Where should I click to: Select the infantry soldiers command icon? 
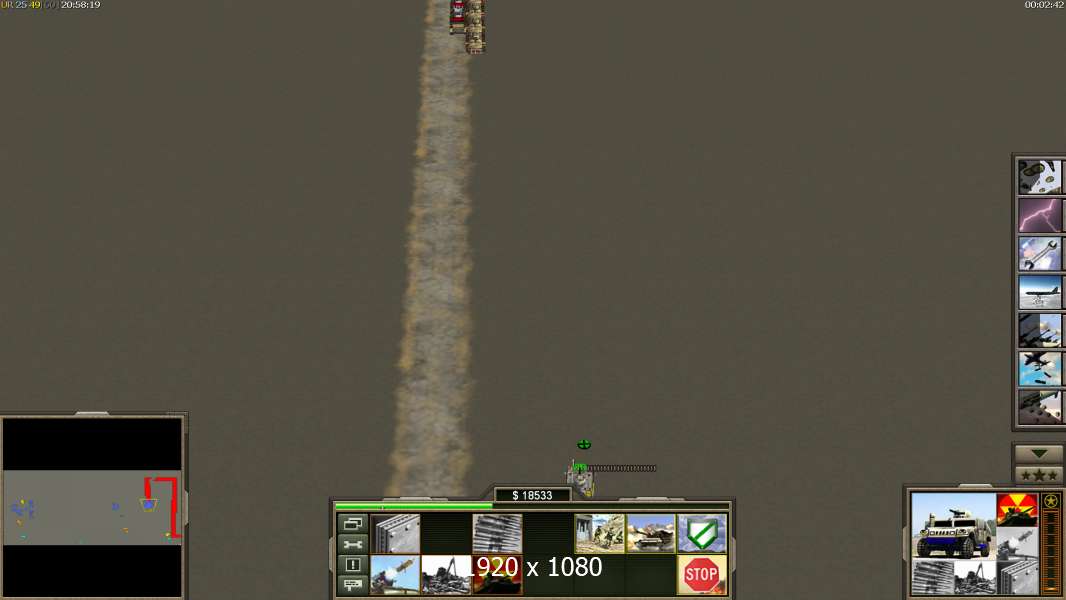pyautogui.click(x=599, y=533)
